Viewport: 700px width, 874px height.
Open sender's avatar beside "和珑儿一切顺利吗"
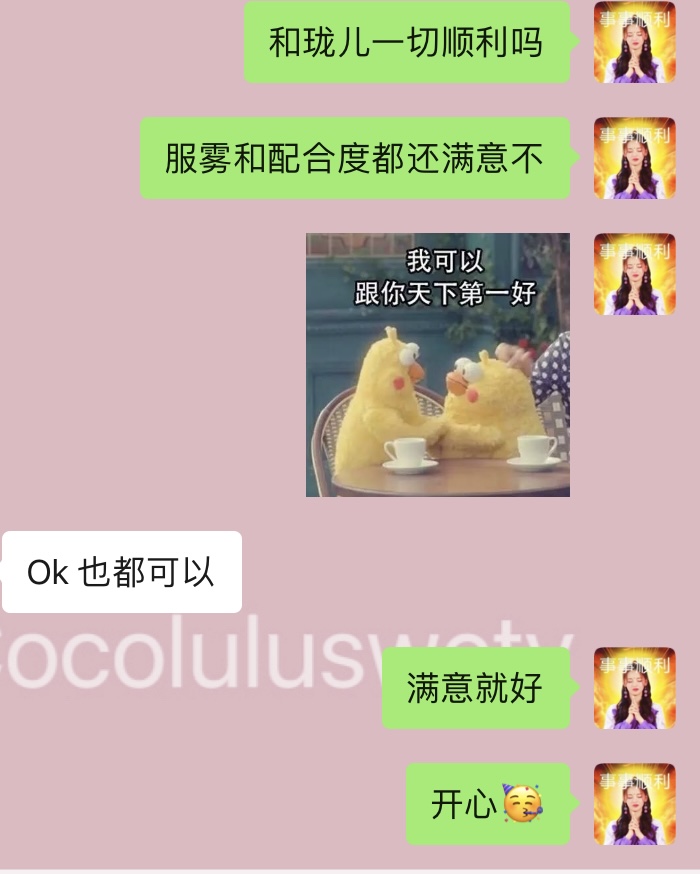pos(634,42)
